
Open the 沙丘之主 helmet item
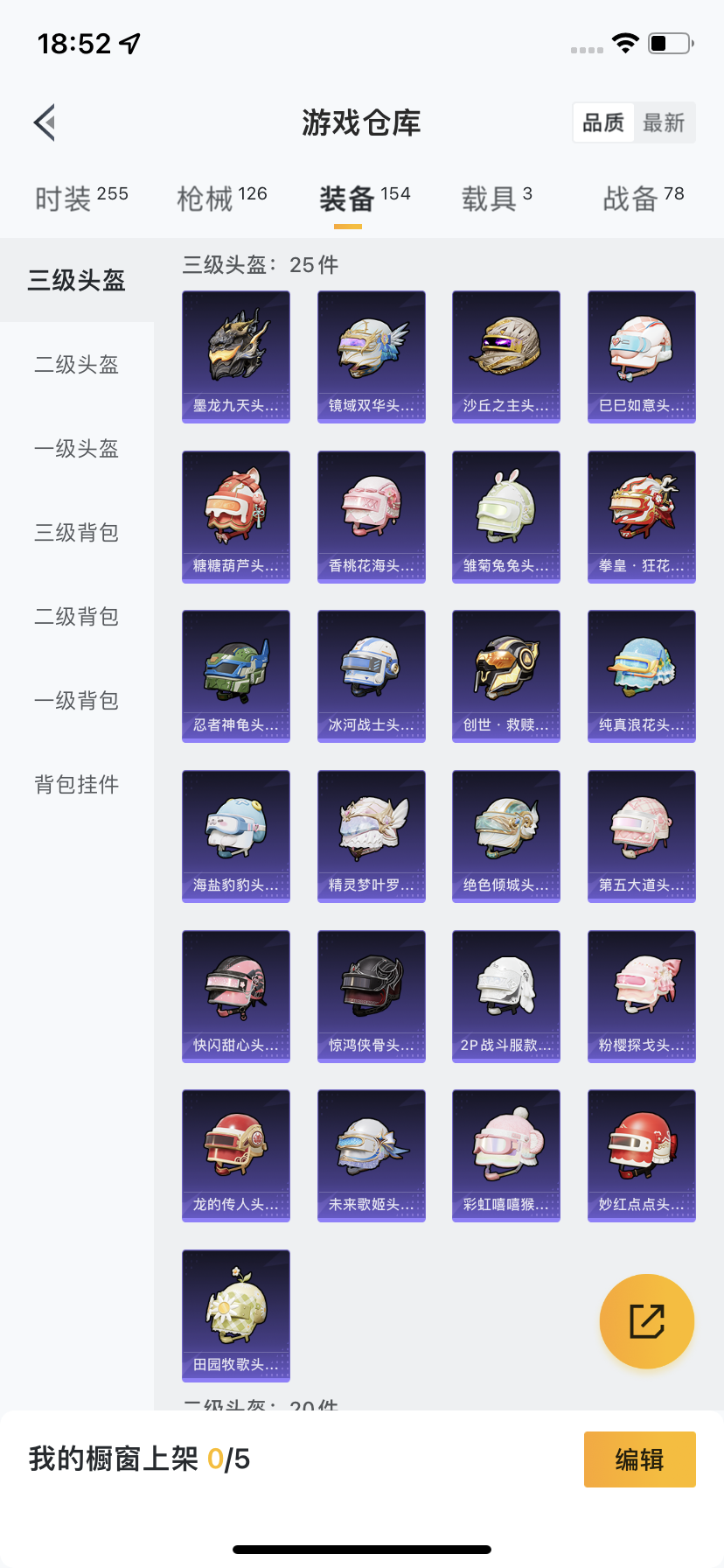click(x=506, y=357)
